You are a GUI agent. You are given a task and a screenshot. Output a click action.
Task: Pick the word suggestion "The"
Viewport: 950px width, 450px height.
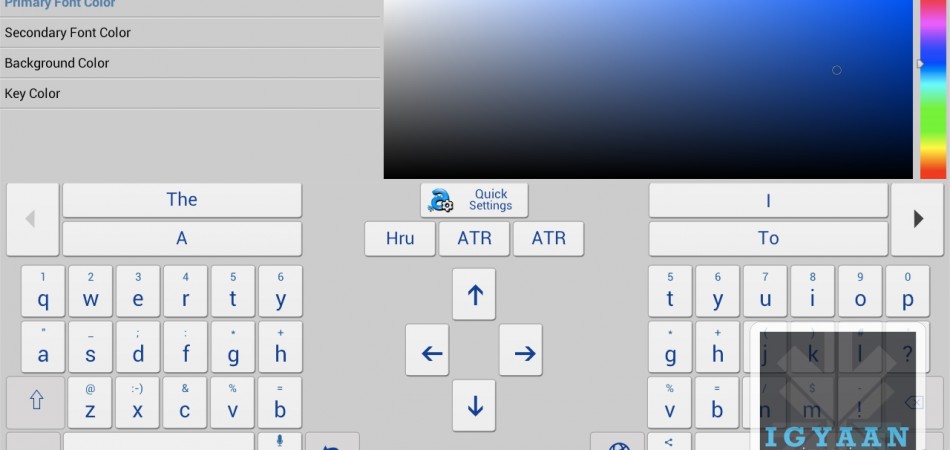point(182,199)
